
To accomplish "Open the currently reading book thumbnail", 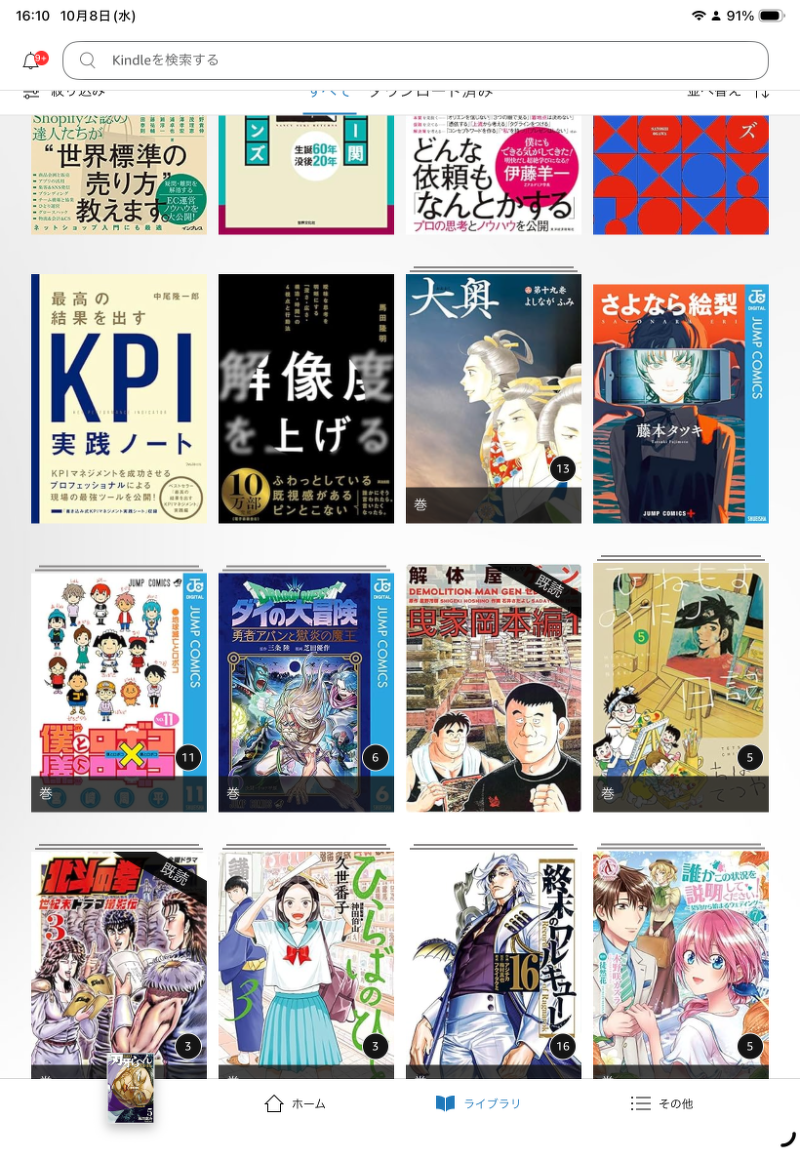I will tap(131, 1087).
